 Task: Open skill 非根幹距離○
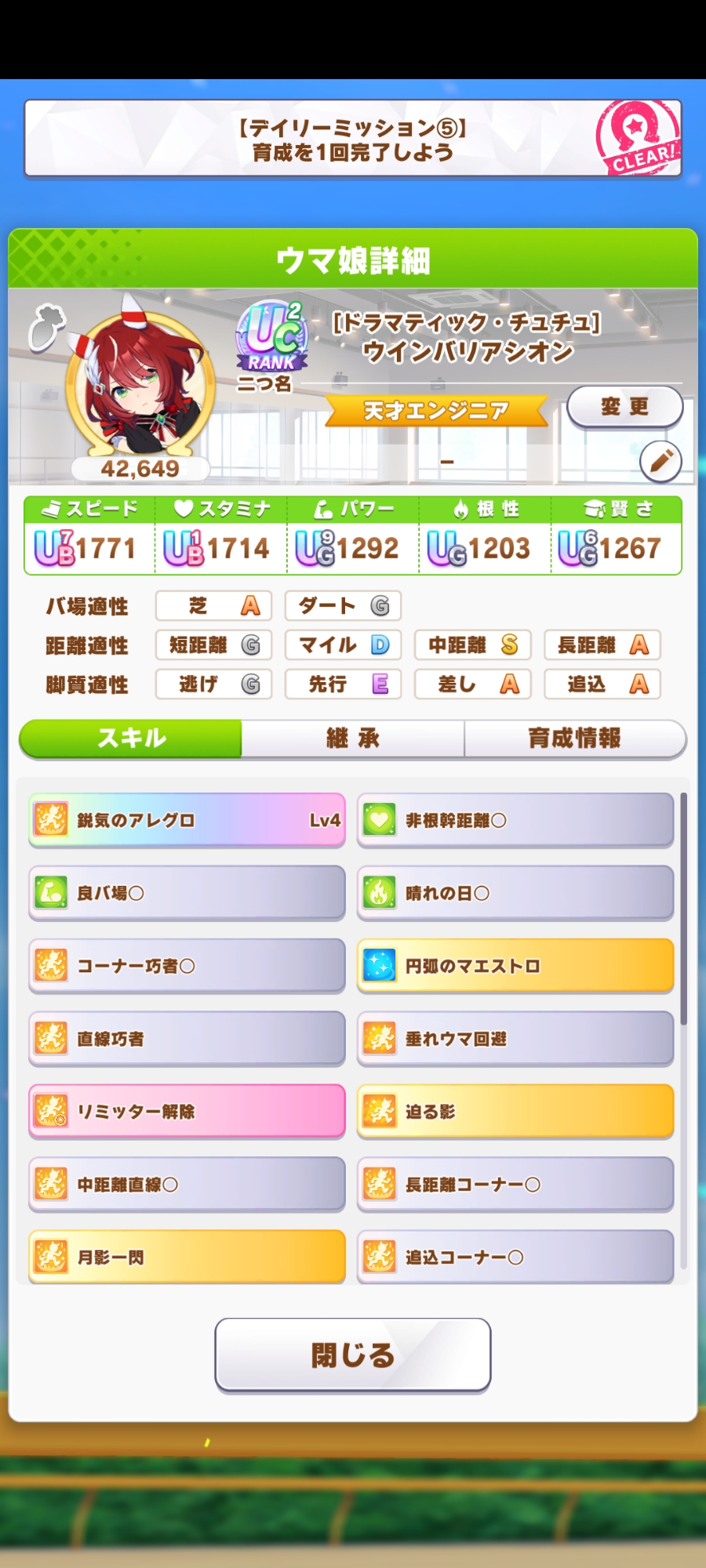tap(515, 820)
